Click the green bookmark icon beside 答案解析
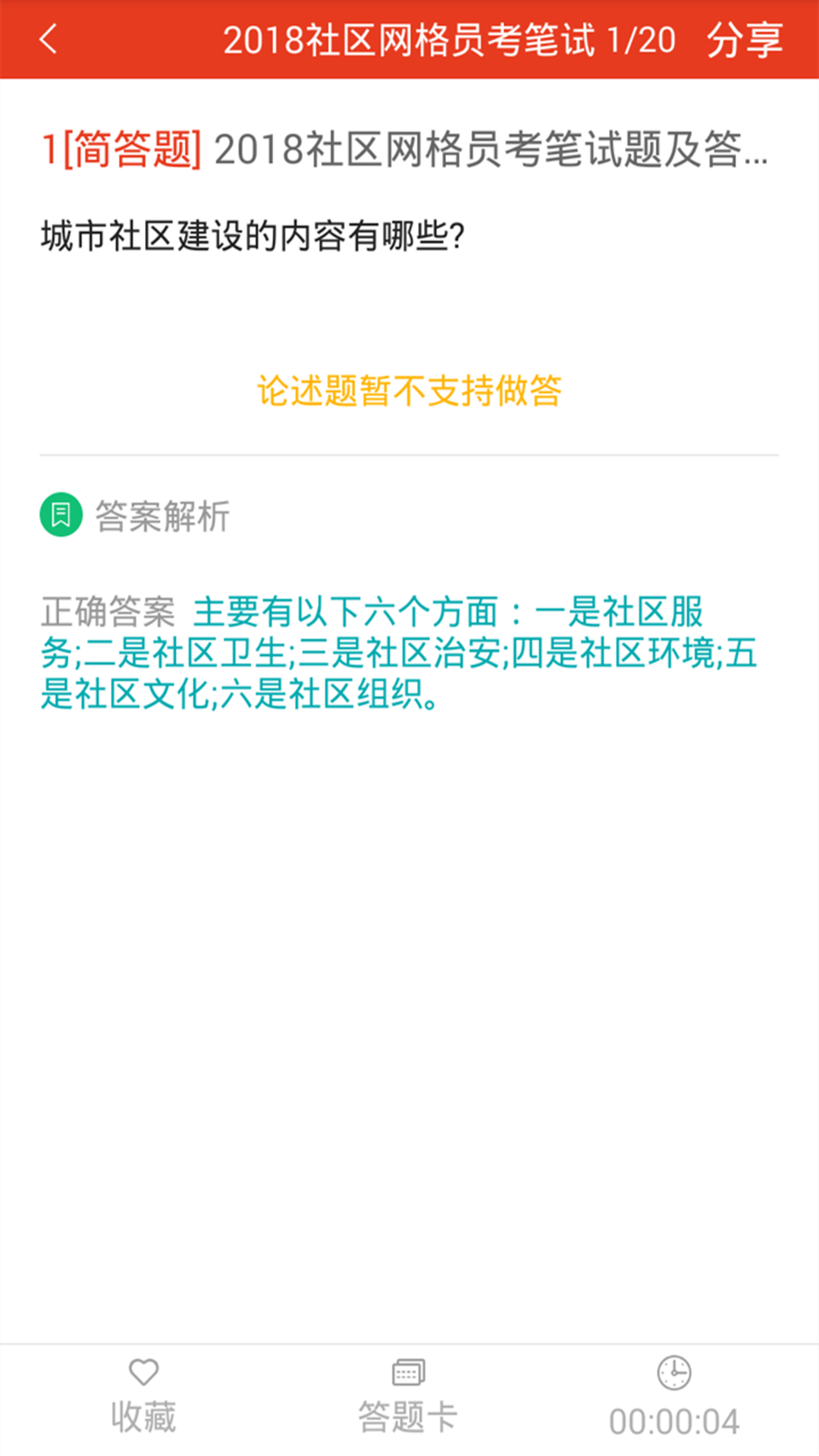The height and width of the screenshot is (1456, 819). pos(60,516)
